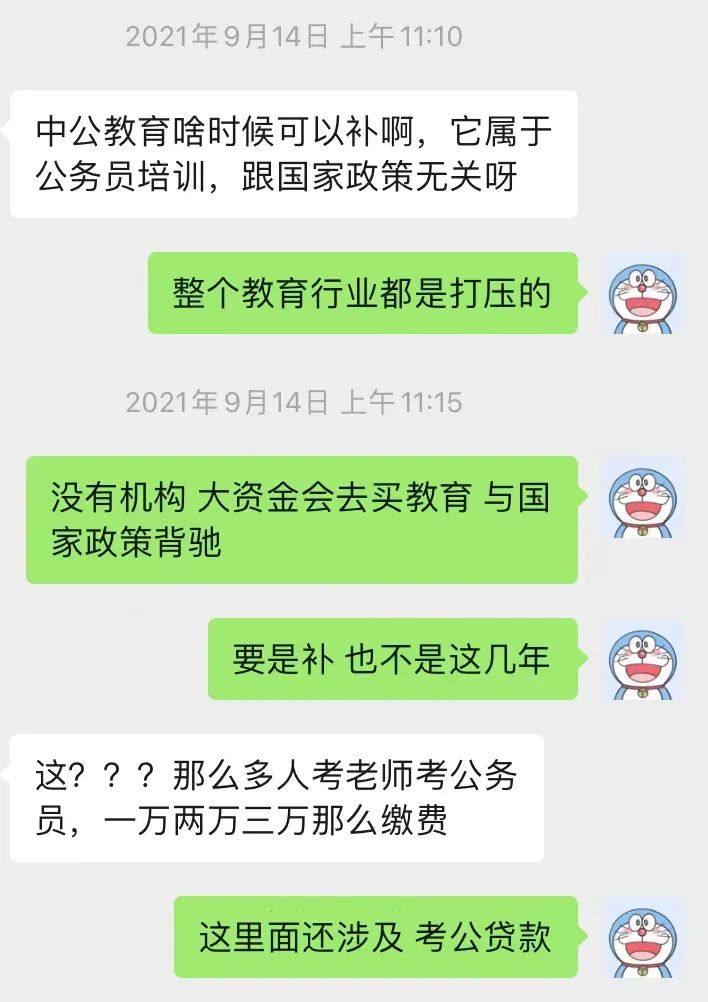The image size is (708, 1002).
Task: Open avatar beside "整个教育行业都是打压的" message
Action: click(642, 293)
